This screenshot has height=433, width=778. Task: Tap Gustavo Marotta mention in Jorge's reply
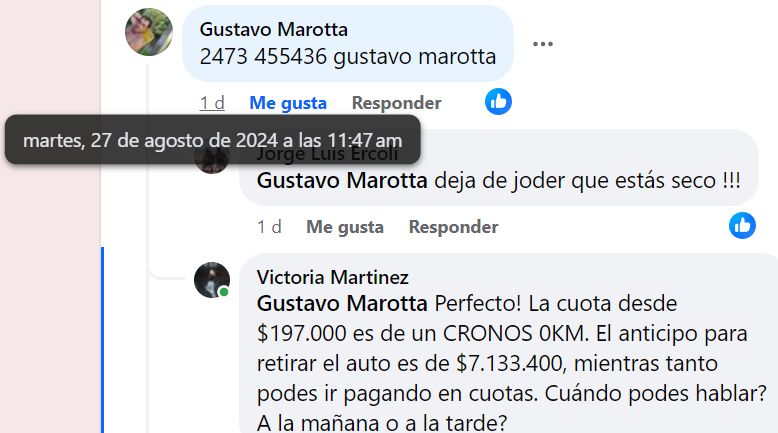pos(343,181)
